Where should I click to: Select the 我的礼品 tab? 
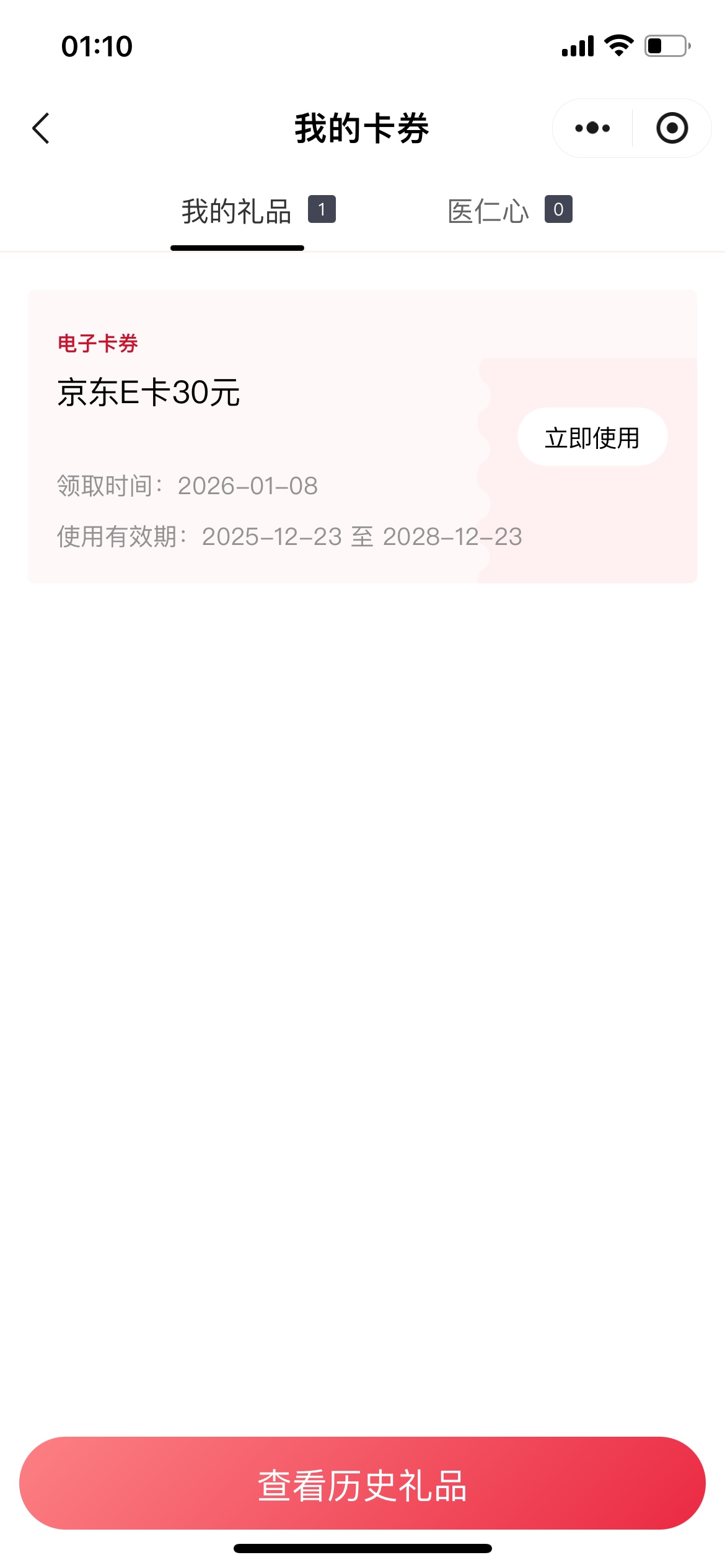(237, 212)
